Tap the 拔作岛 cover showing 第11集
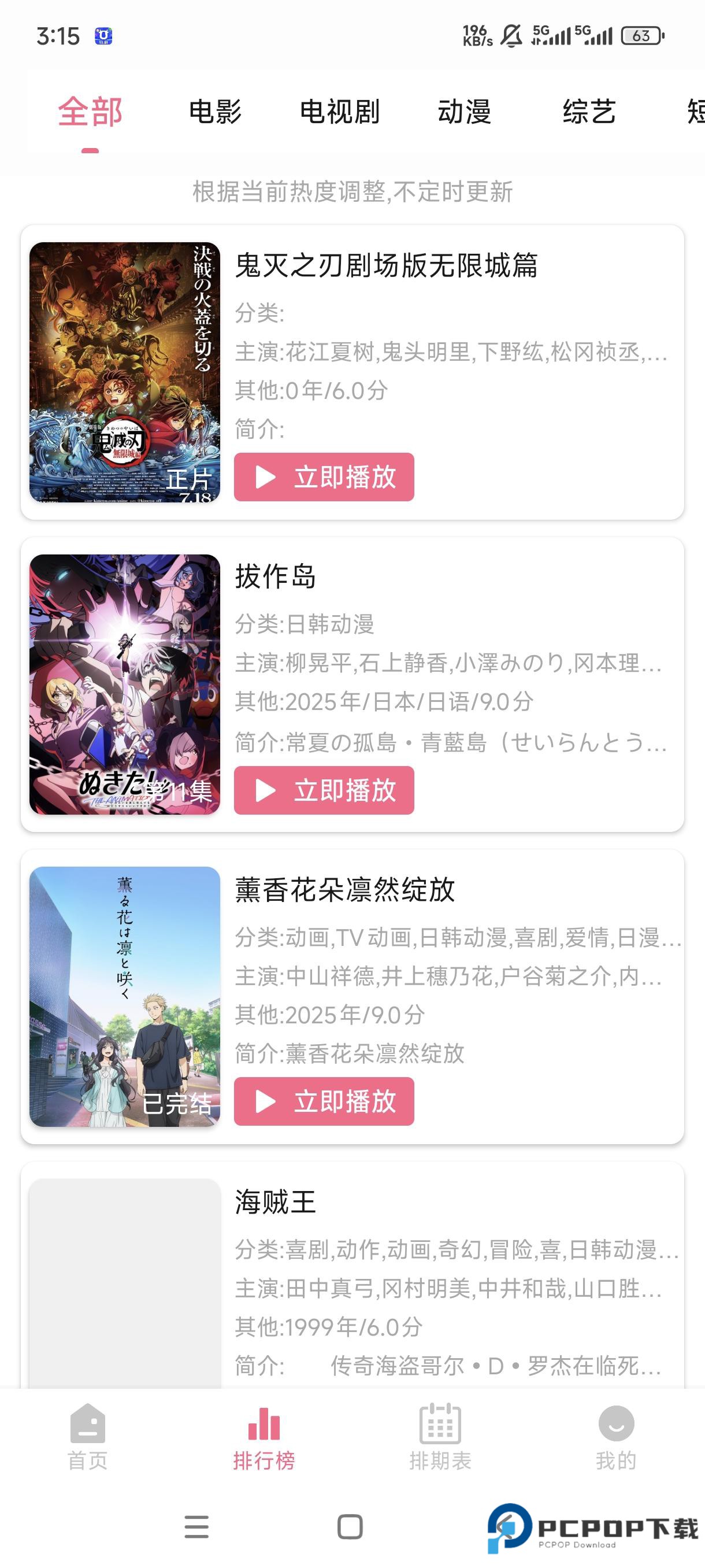705x1568 pixels. (x=127, y=687)
